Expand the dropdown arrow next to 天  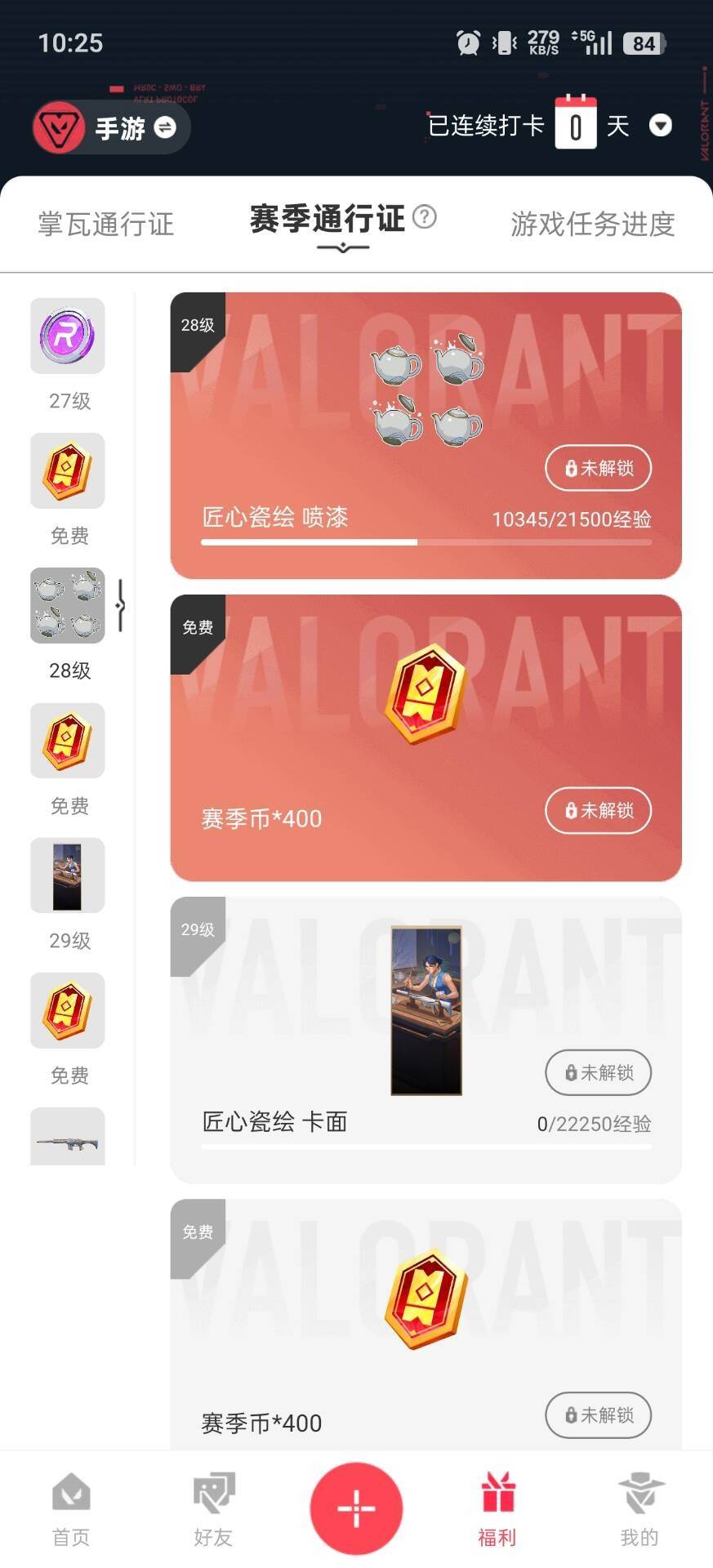[661, 126]
